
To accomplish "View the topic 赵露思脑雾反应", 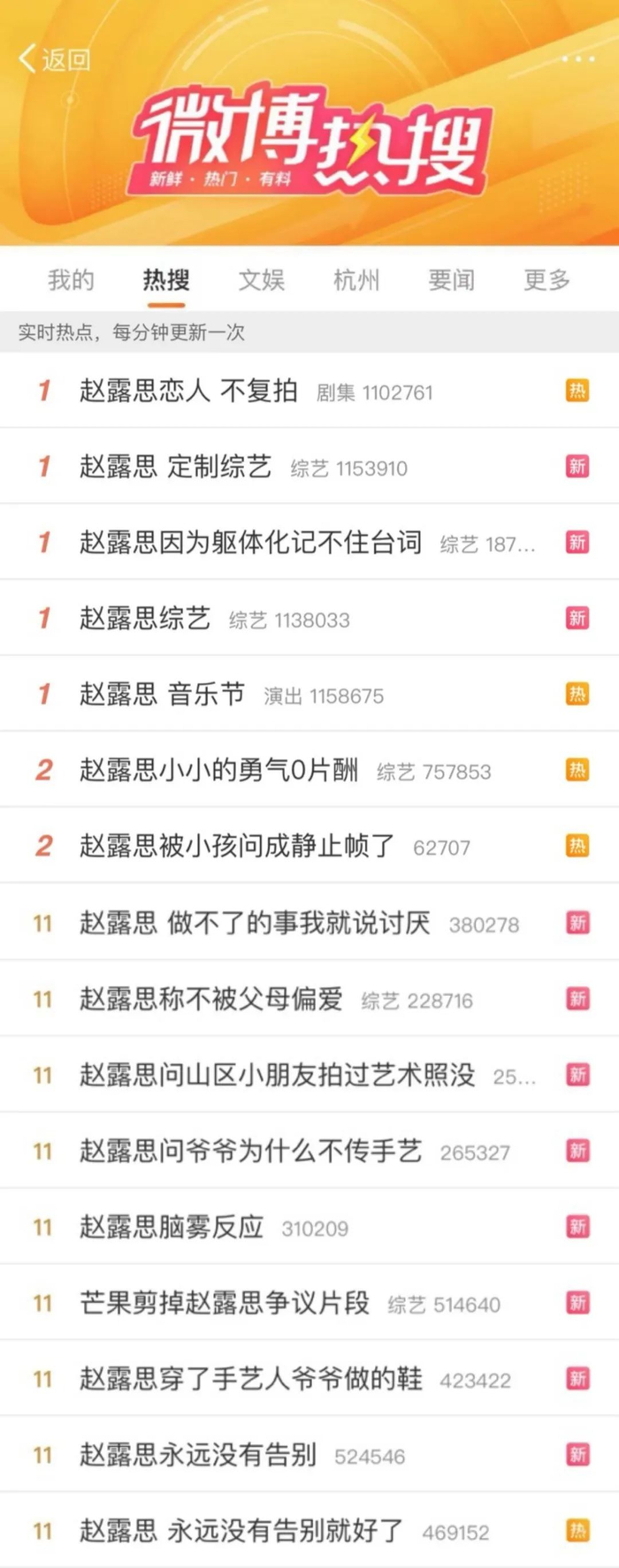I will pyautogui.click(x=172, y=1227).
